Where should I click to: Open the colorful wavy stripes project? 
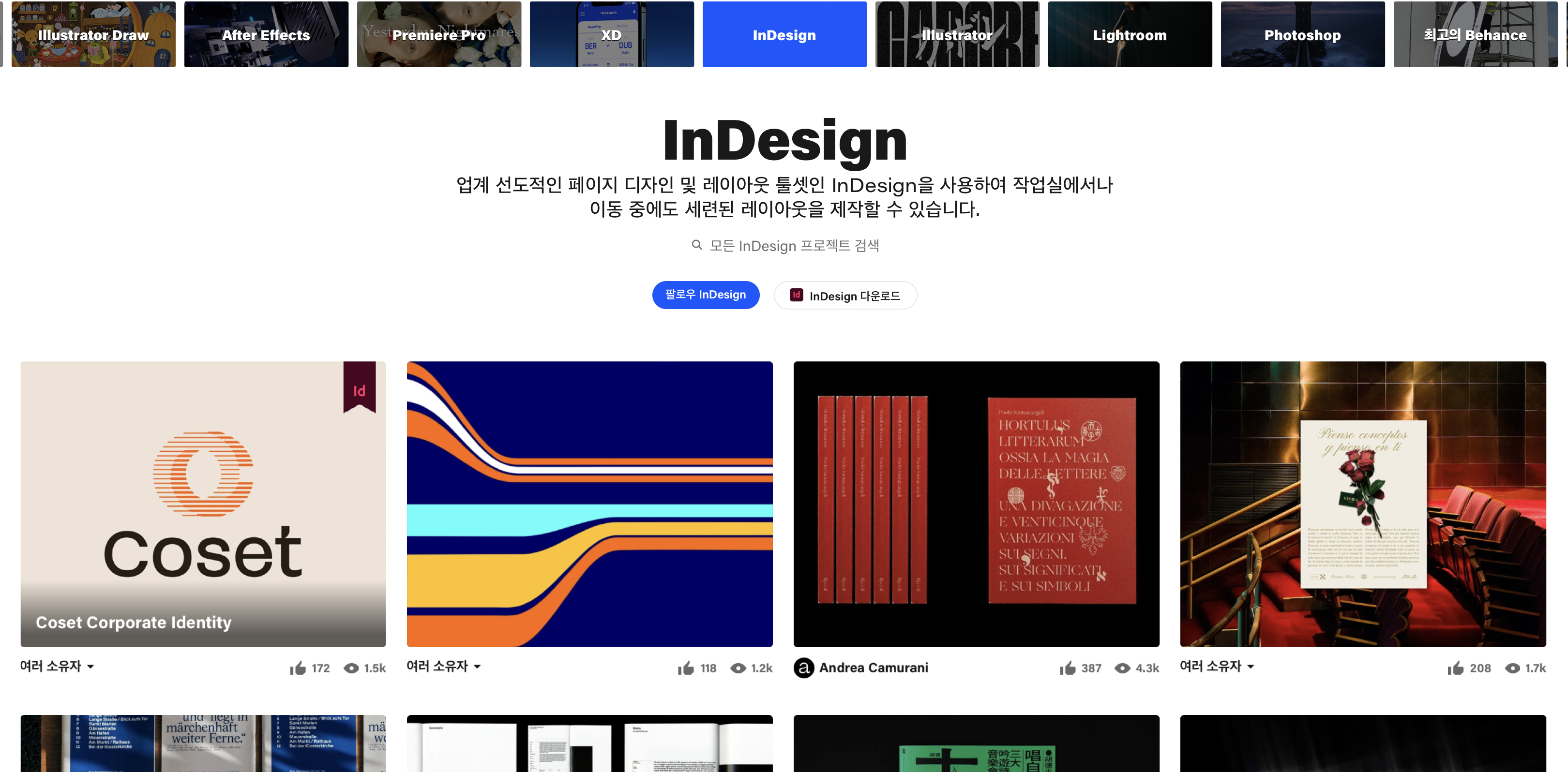589,504
